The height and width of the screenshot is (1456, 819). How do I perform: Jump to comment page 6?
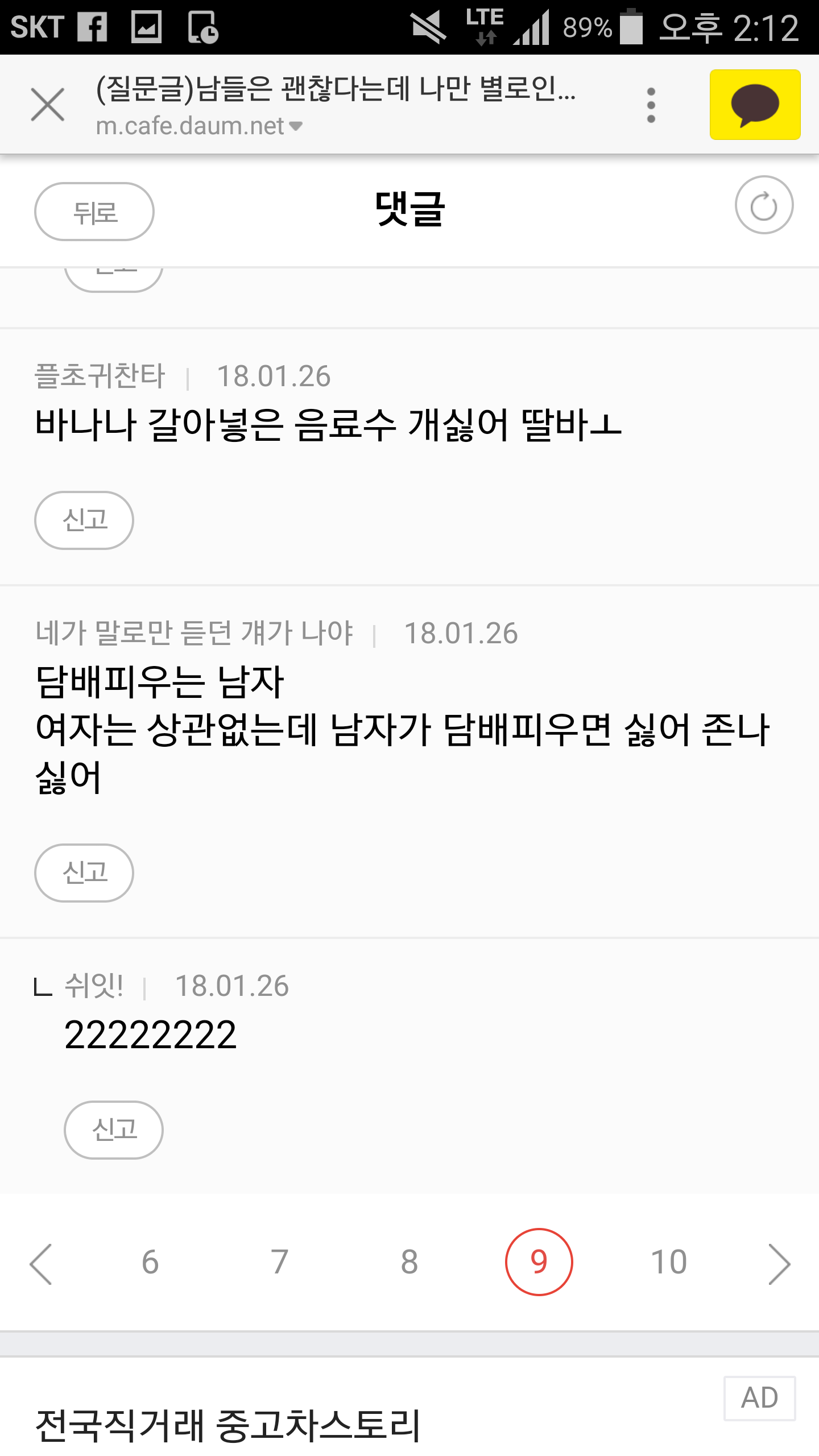[150, 1262]
